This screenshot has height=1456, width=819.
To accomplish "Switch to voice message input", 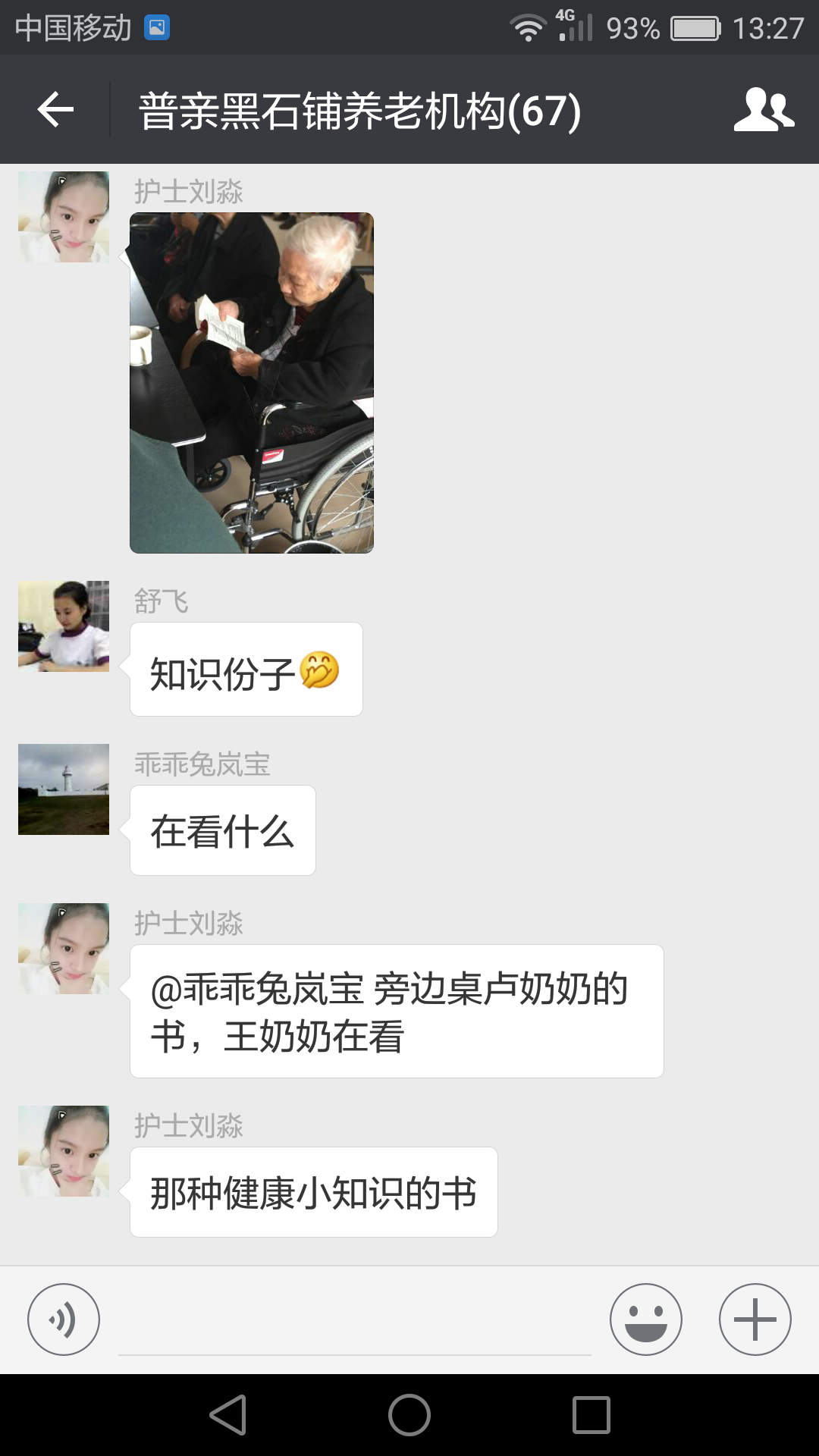I will coord(64,1319).
